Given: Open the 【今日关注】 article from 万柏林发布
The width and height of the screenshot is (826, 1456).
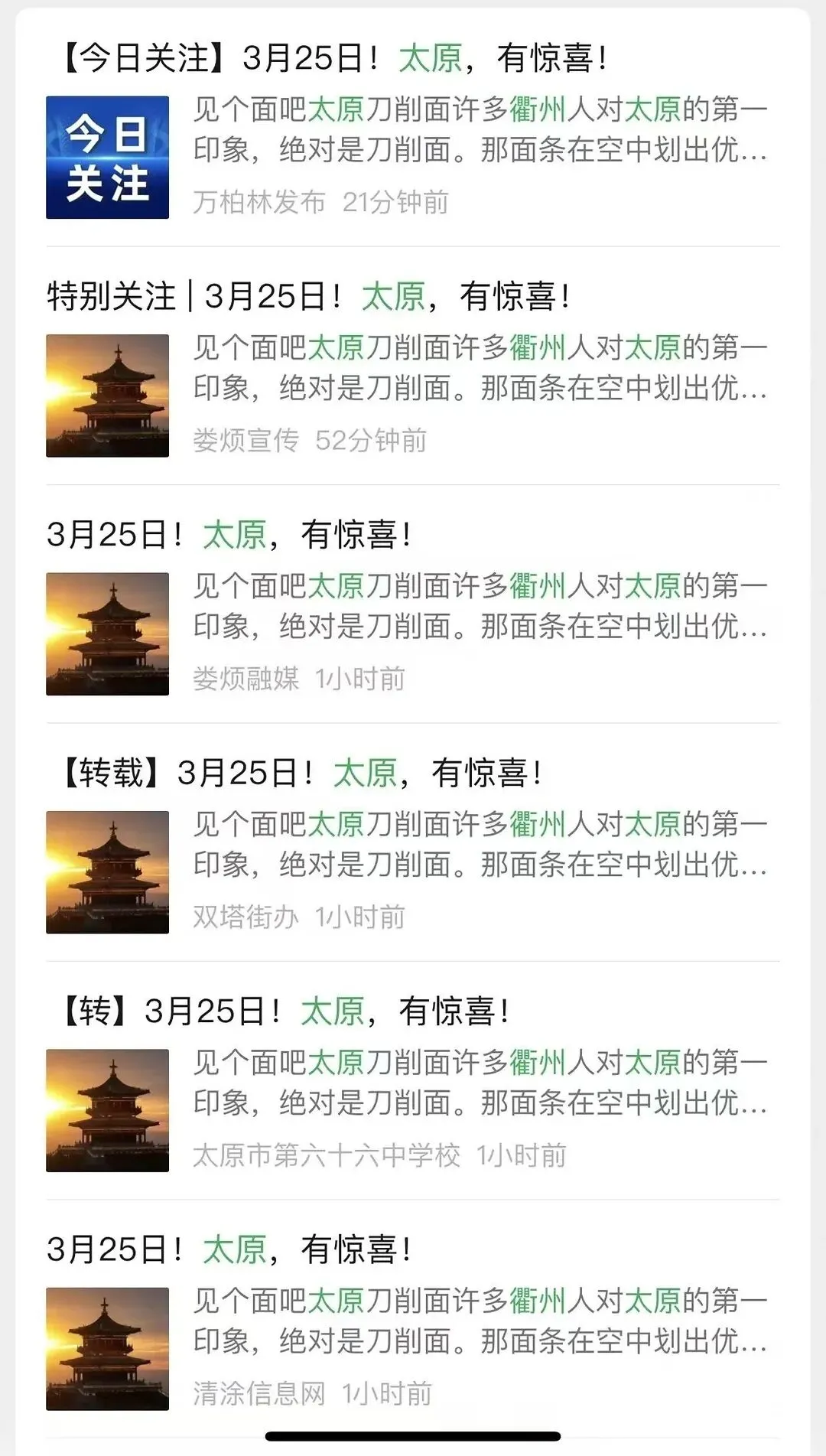Looking at the screenshot, I should 335,58.
